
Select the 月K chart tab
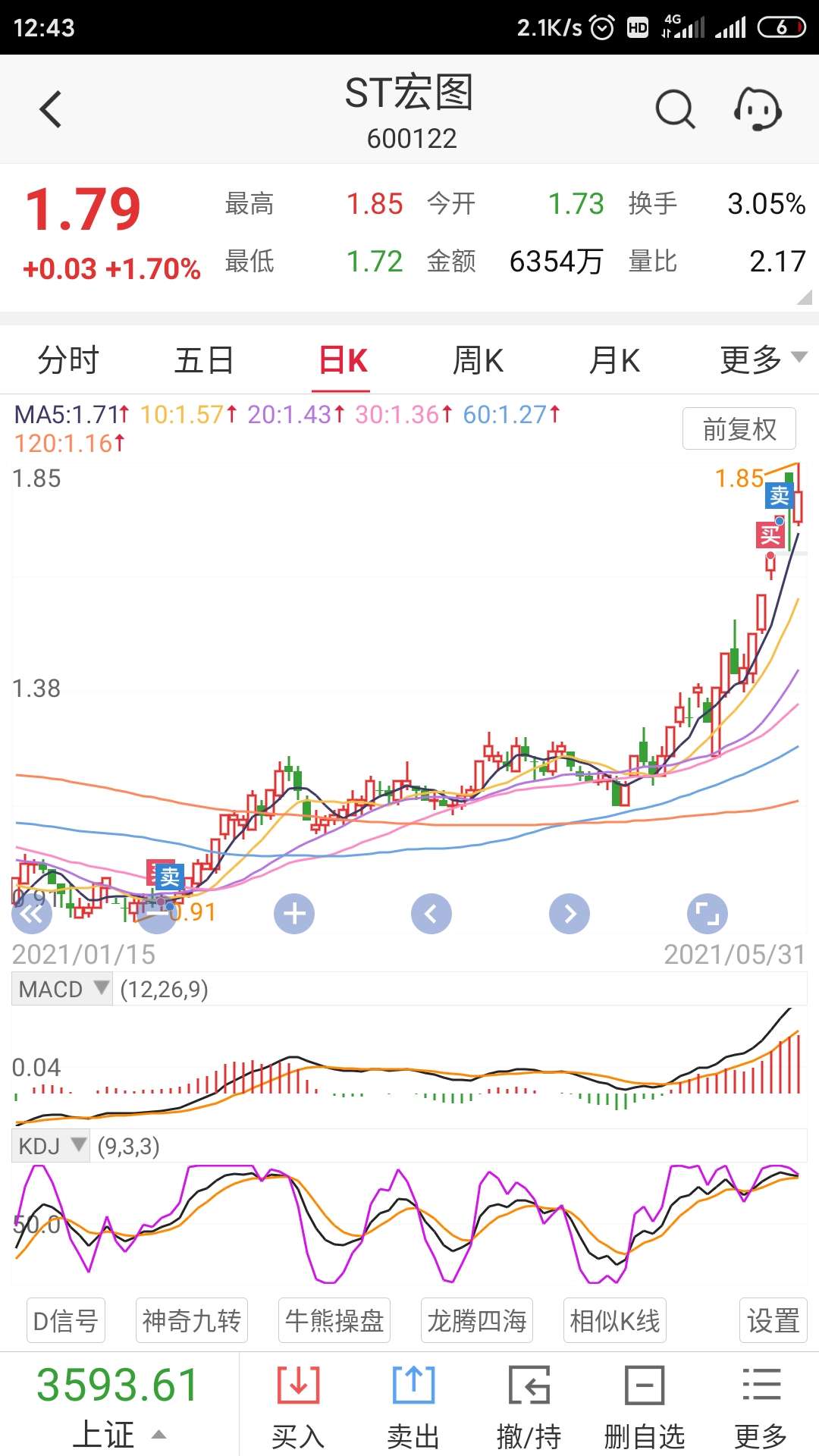click(x=614, y=360)
